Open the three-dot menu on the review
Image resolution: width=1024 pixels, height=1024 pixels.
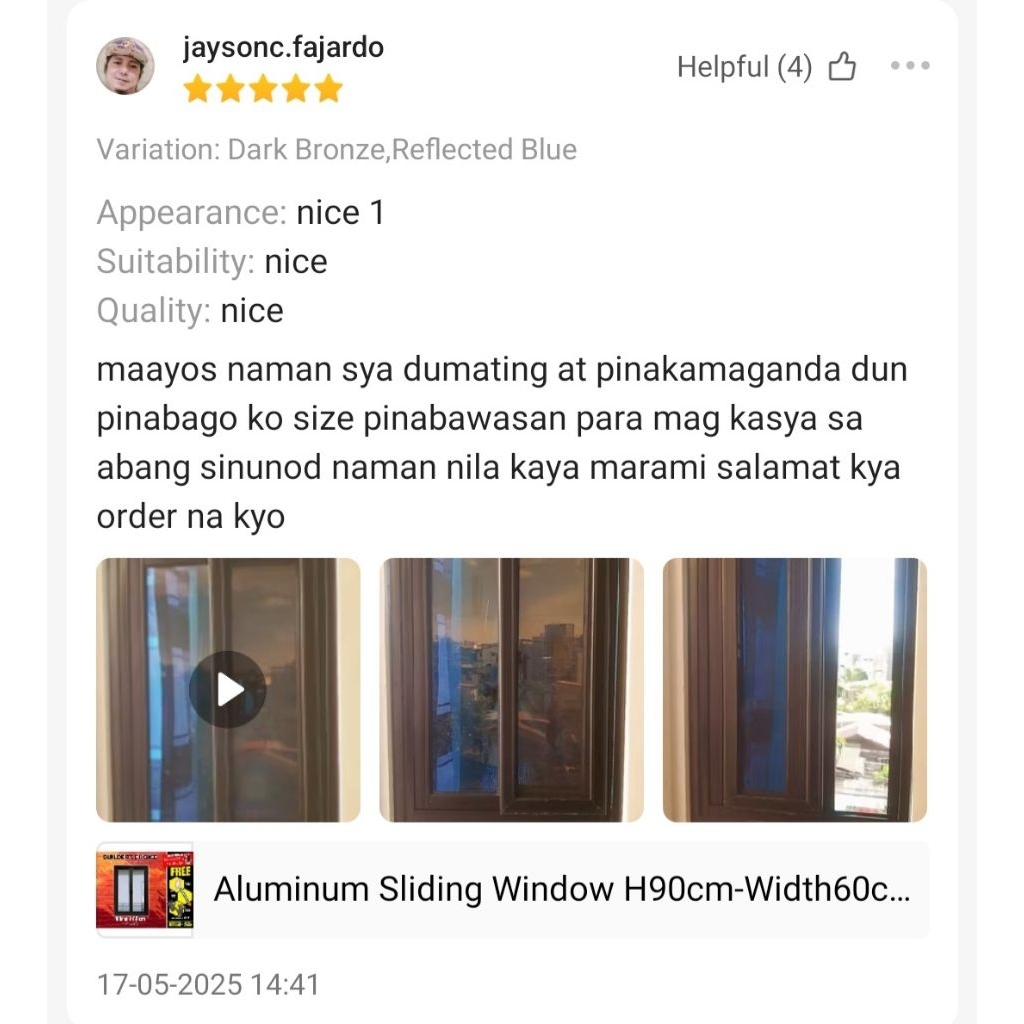point(910,65)
